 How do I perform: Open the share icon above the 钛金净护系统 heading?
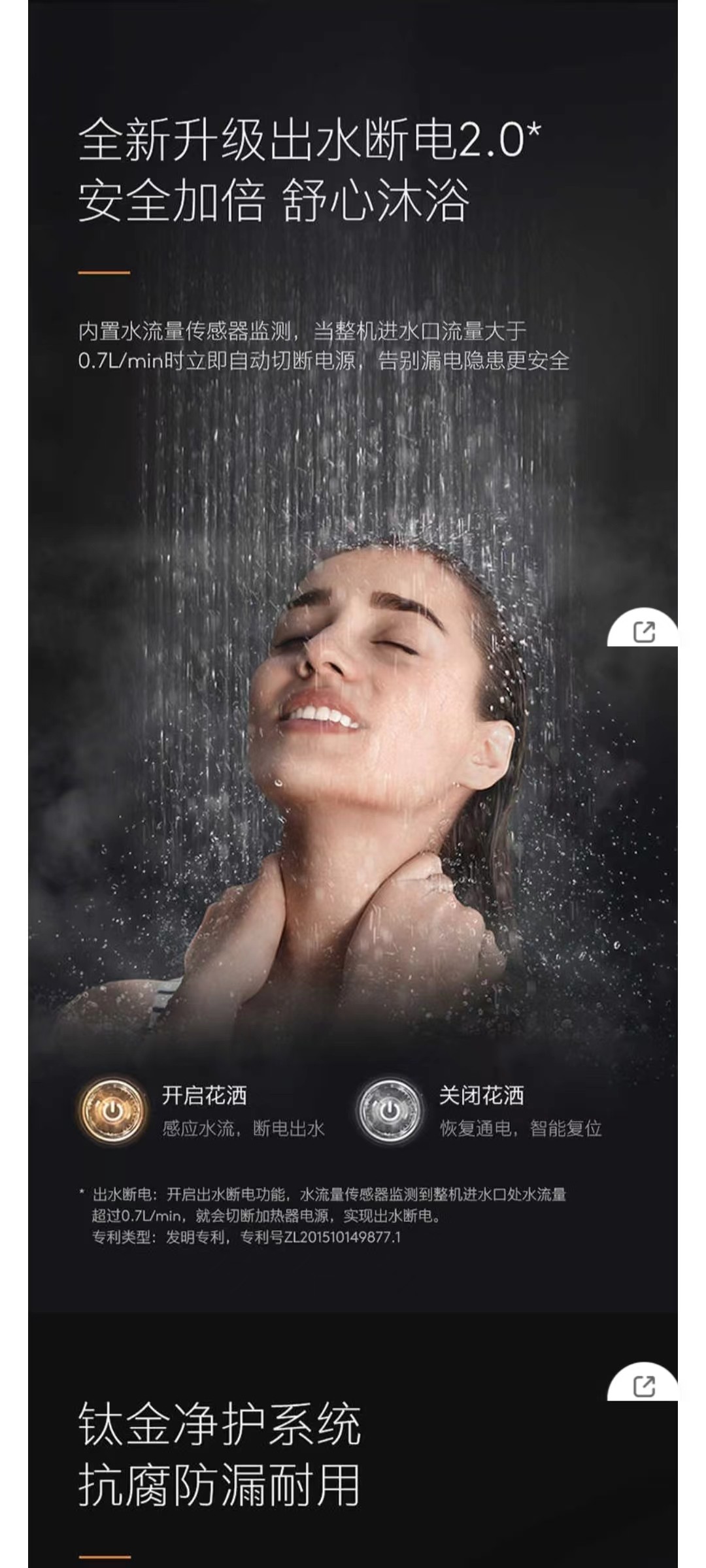coord(644,1386)
